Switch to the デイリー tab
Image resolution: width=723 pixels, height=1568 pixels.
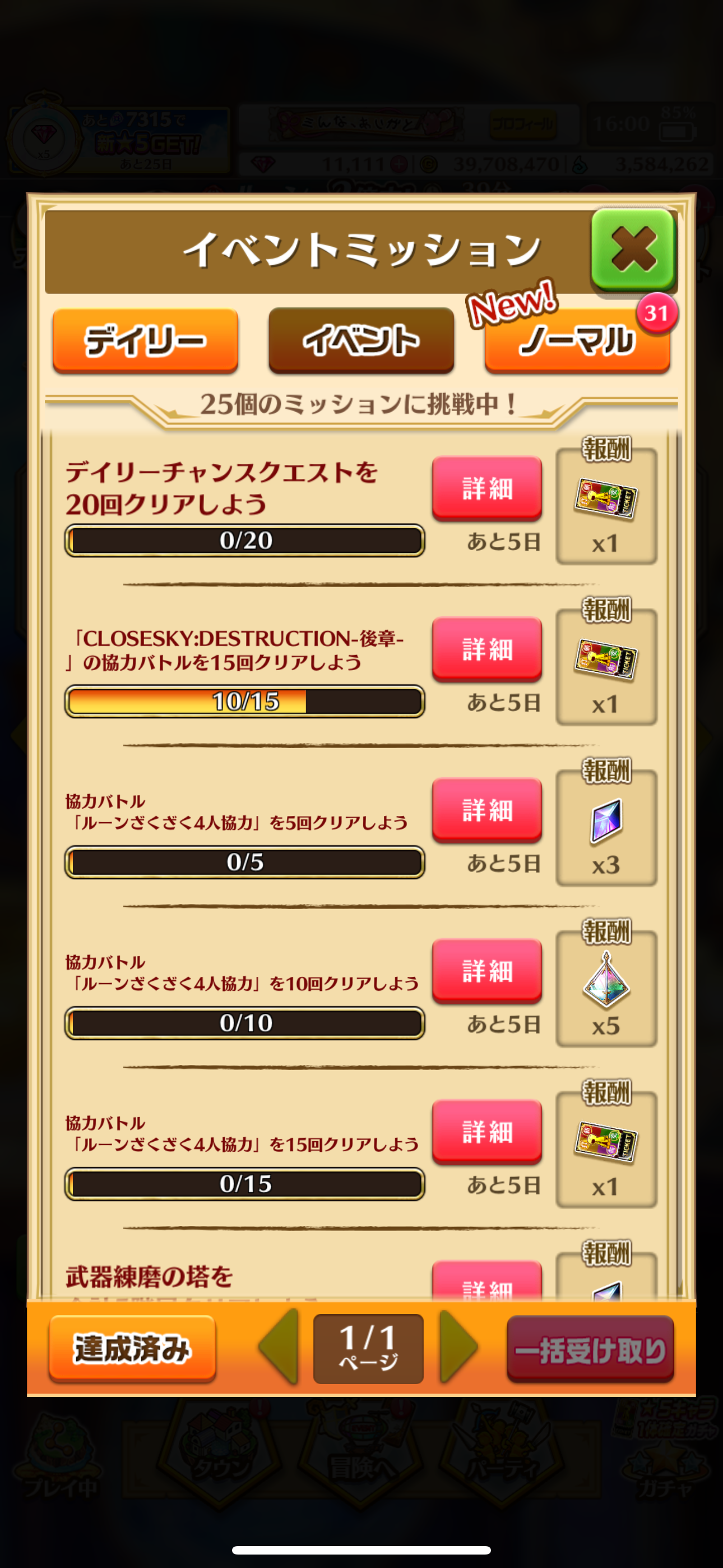pos(145,340)
